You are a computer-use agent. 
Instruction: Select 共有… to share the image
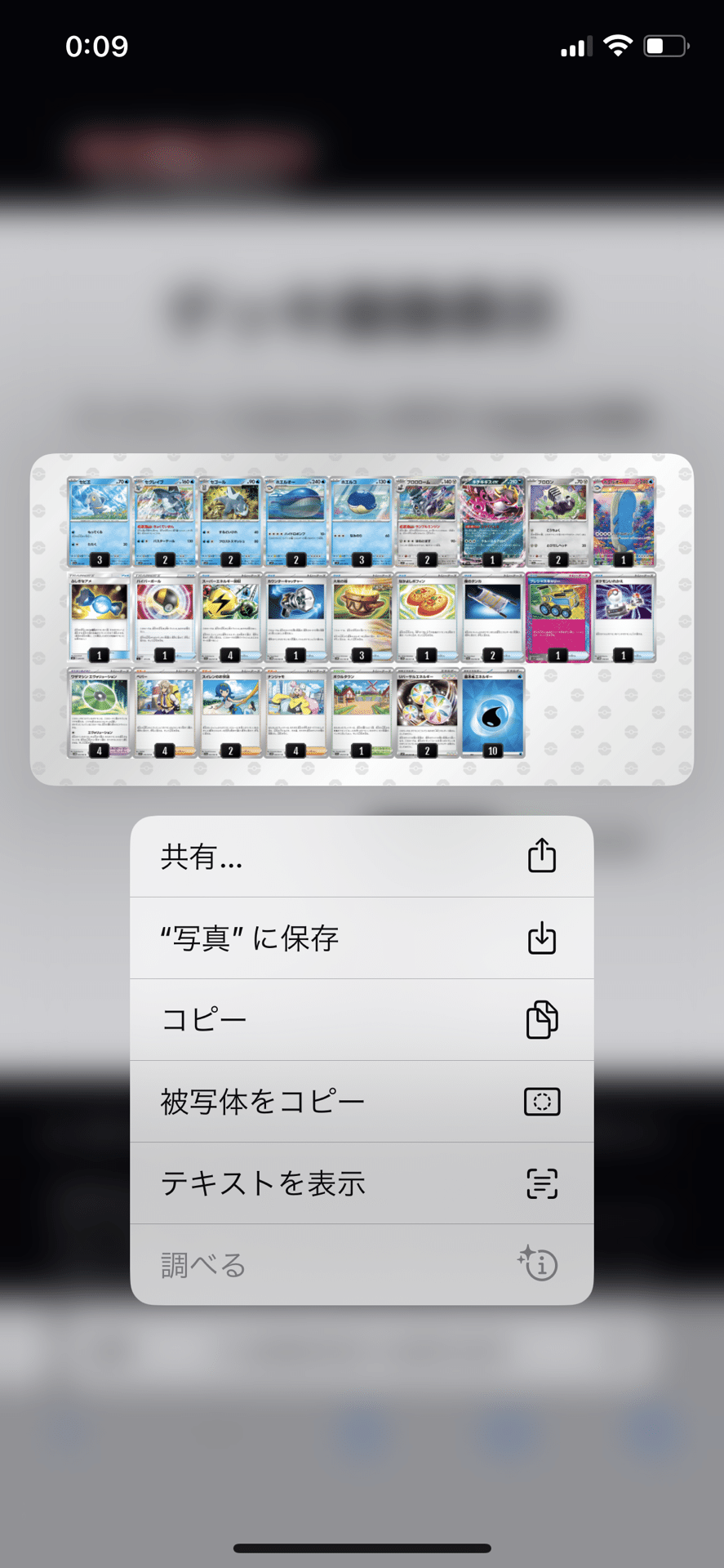(362, 857)
